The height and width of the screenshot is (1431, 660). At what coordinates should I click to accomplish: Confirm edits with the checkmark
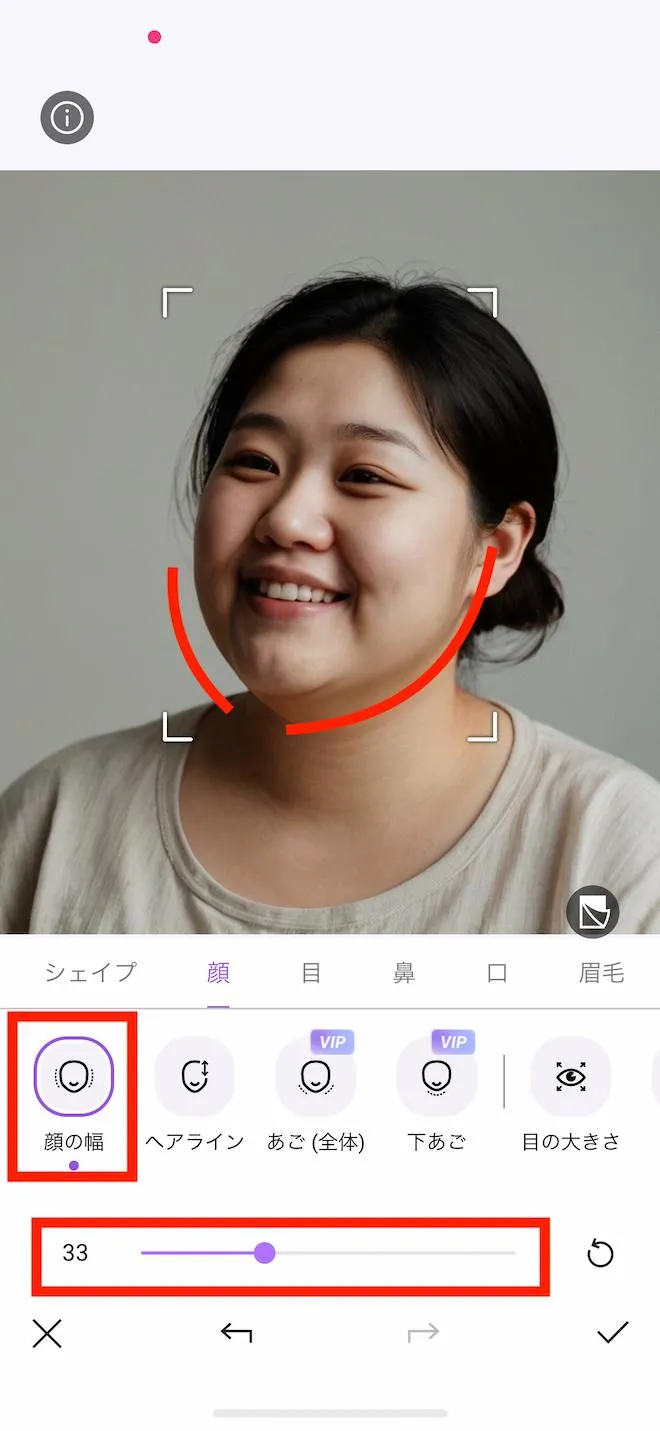click(612, 1333)
